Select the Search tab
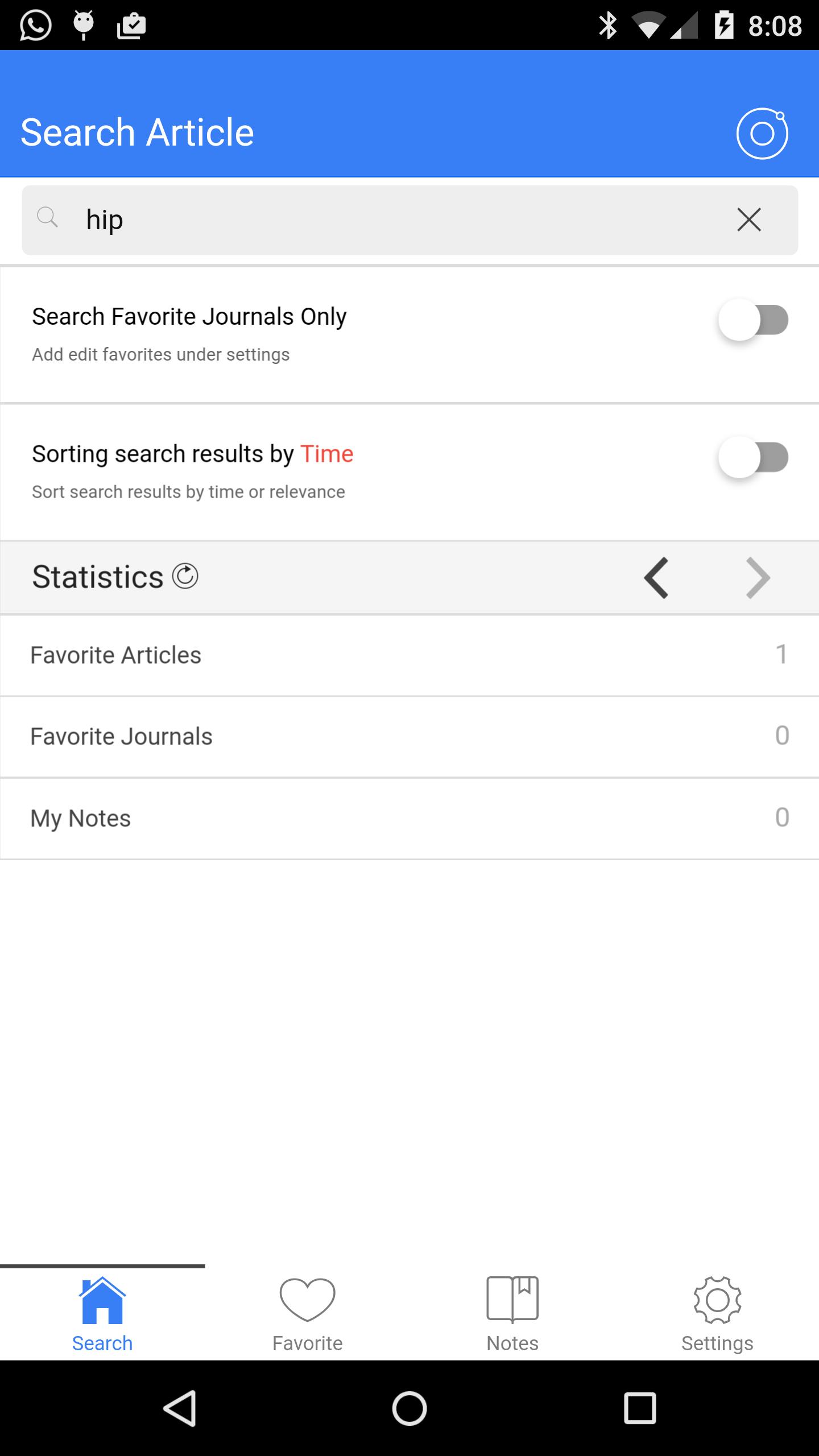 102,1315
